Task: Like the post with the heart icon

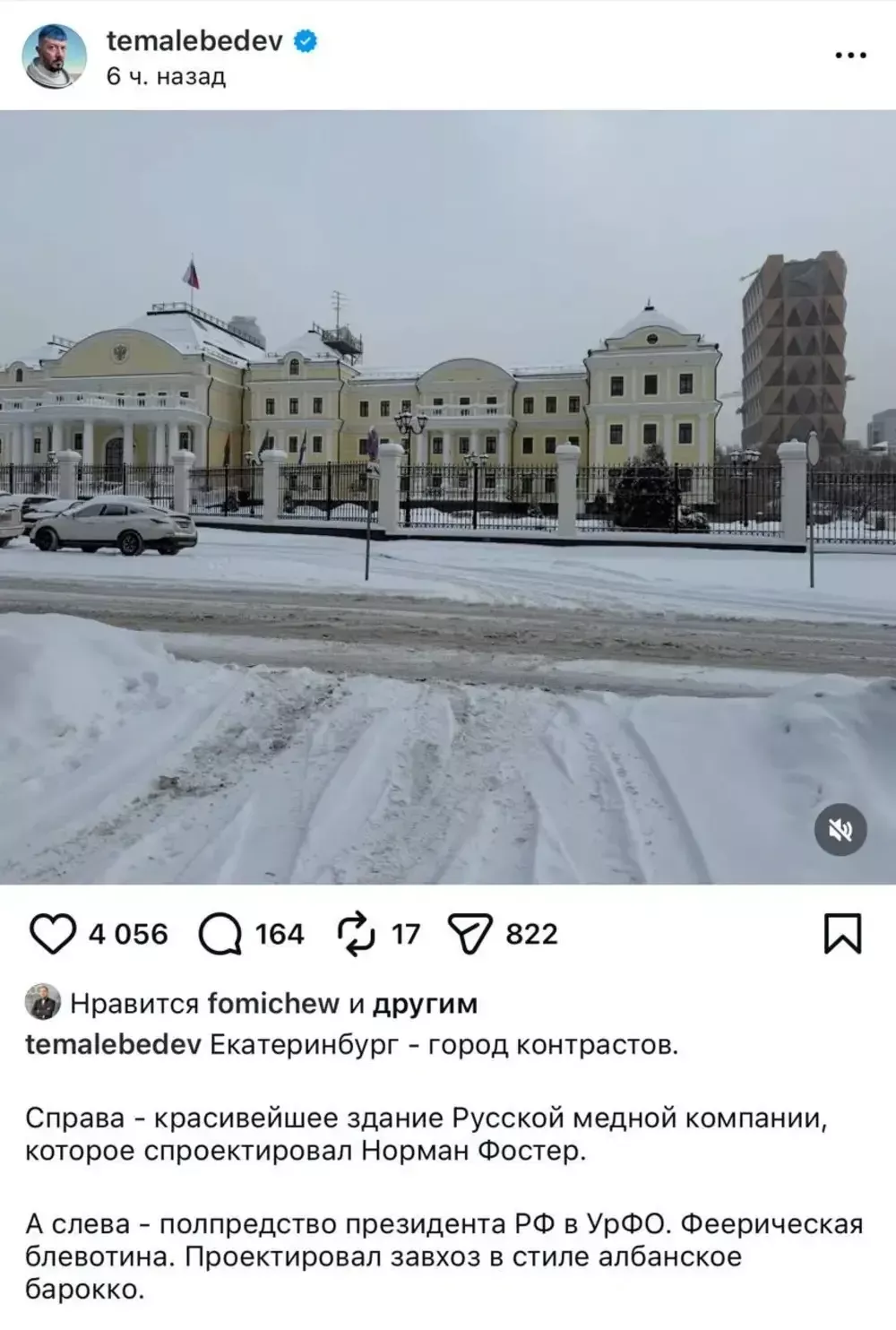Action: point(52,934)
